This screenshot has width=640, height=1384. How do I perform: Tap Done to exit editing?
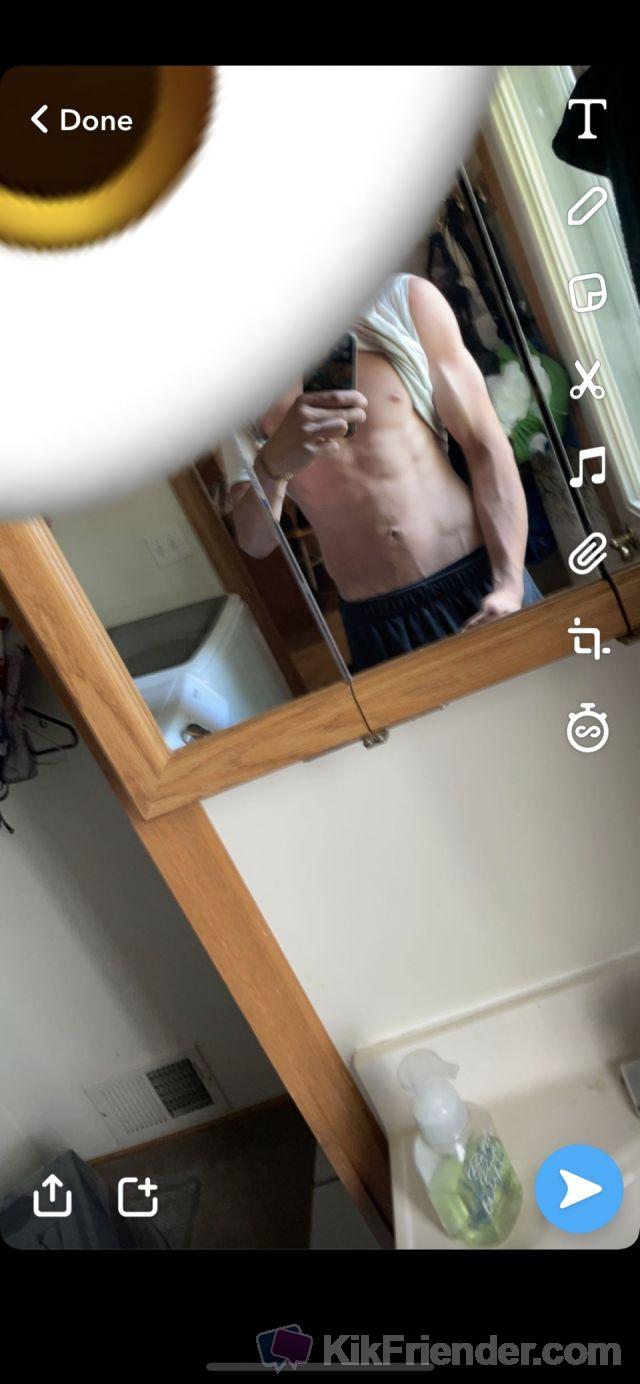82,120
